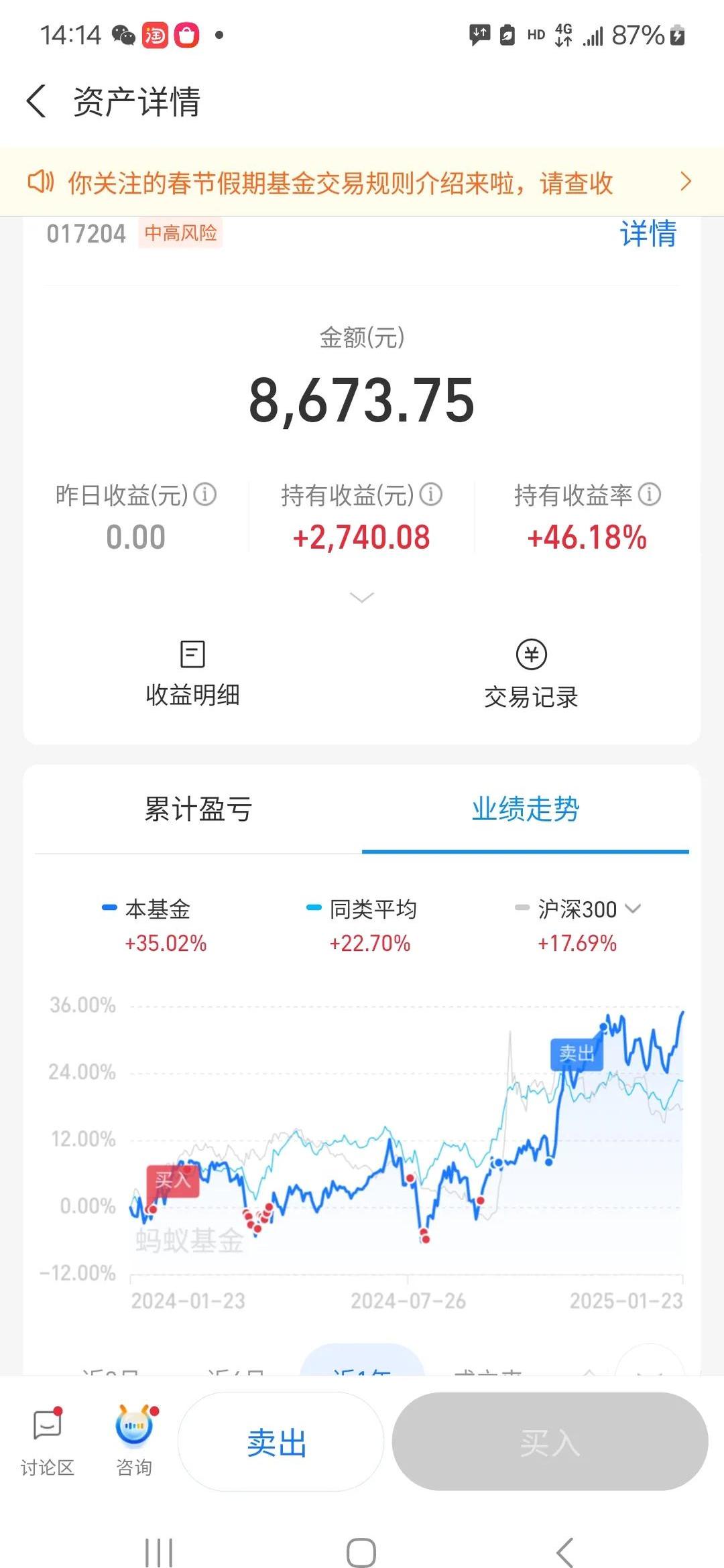Screen dimensions: 724x1568
Task: Tap the 卖出 marker on the chart
Action: coord(577,1052)
